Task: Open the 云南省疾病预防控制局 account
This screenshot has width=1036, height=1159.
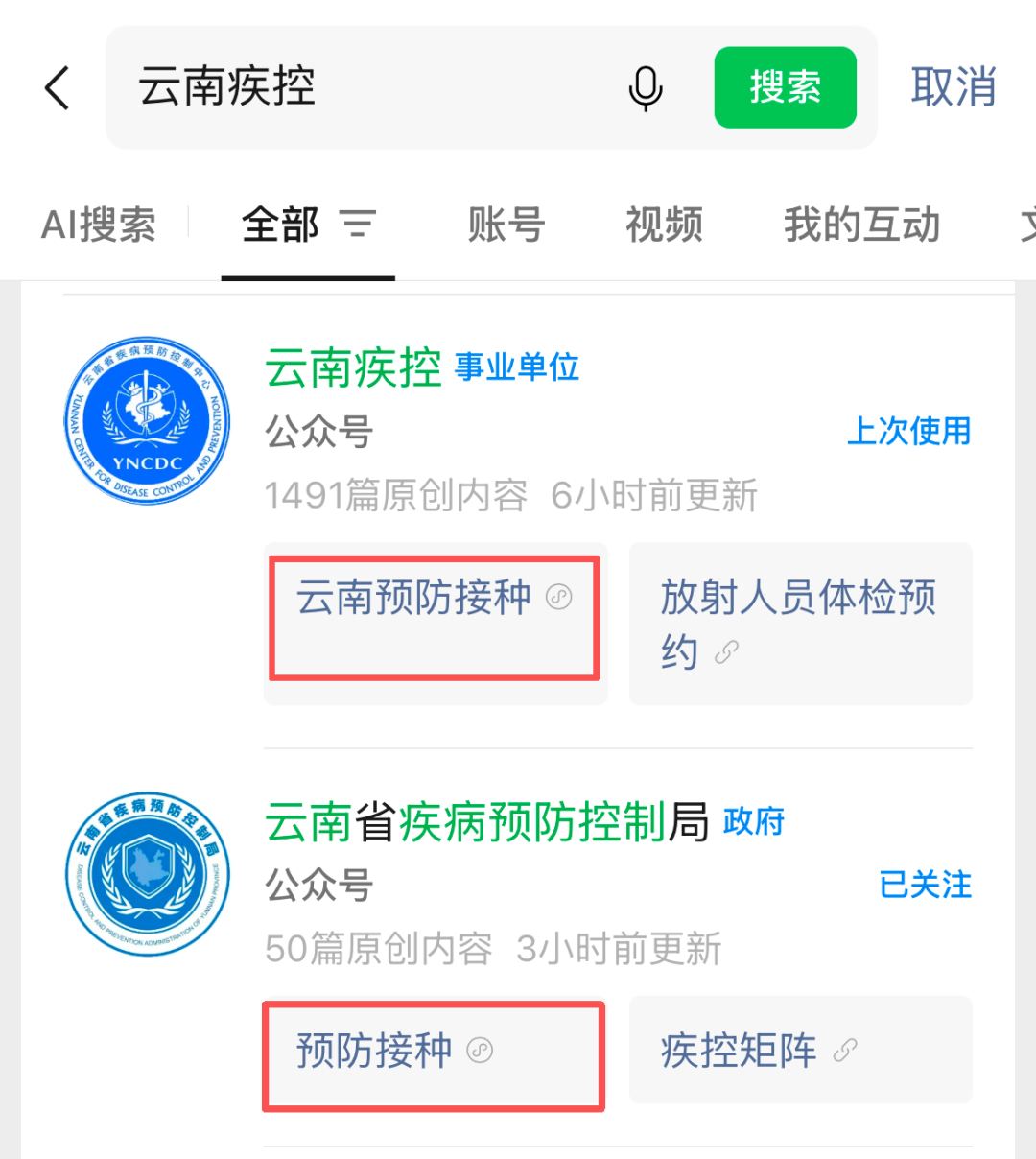Action: pos(486,822)
